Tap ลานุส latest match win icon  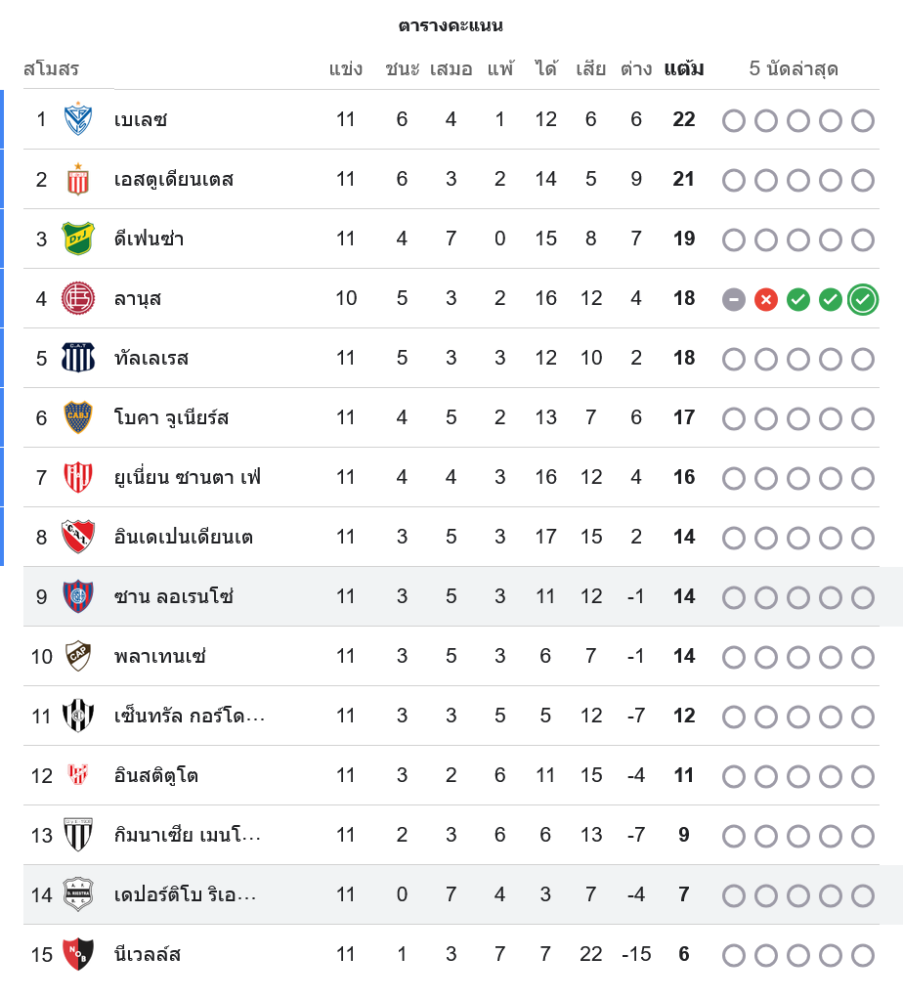point(862,299)
